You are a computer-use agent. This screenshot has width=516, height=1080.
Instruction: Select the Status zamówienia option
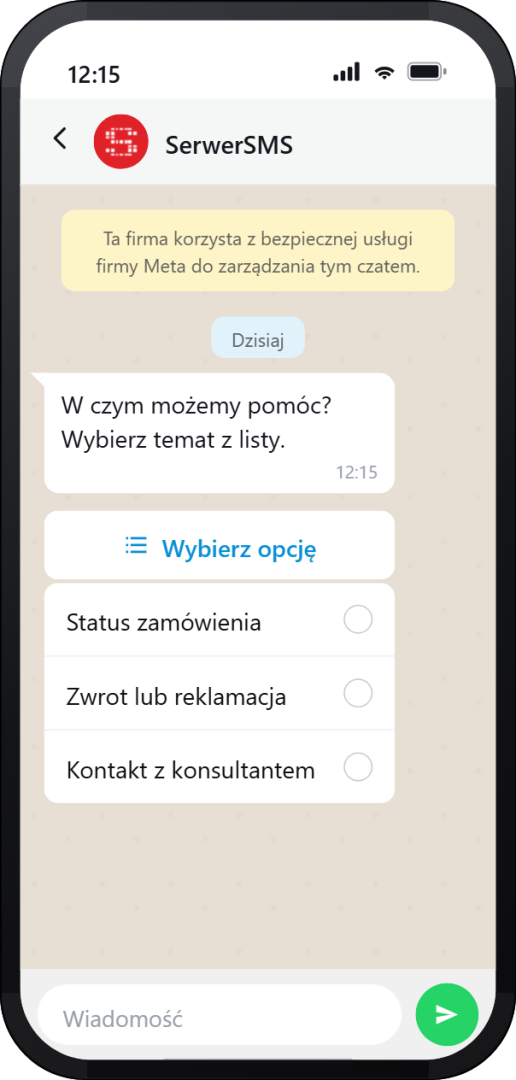pos(220,620)
